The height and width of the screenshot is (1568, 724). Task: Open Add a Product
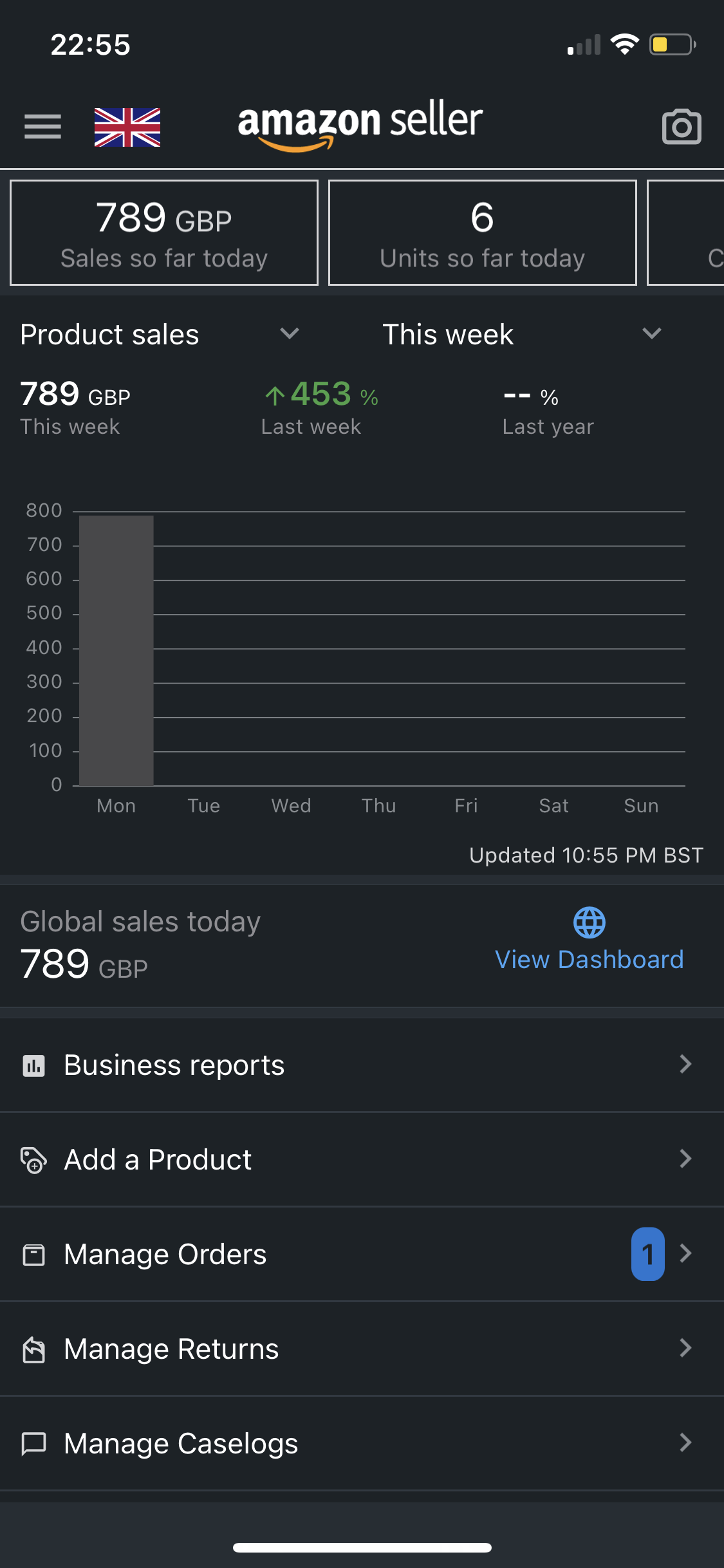(x=362, y=1159)
